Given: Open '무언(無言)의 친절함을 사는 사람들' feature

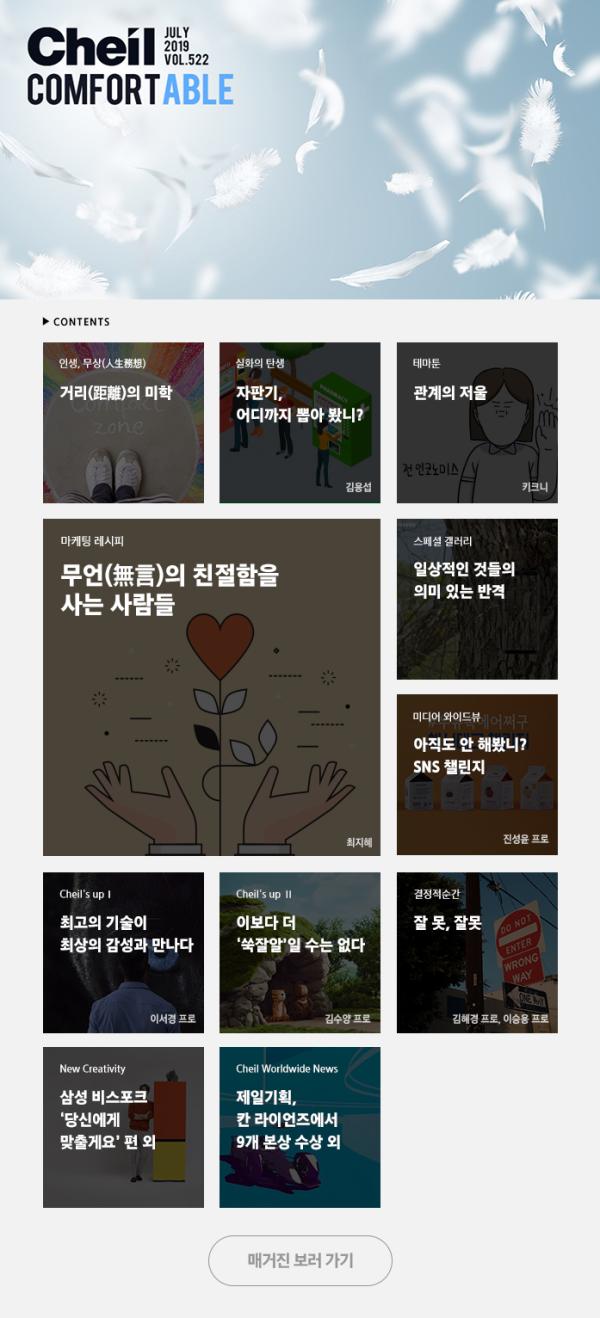Looking at the screenshot, I should (x=211, y=687).
